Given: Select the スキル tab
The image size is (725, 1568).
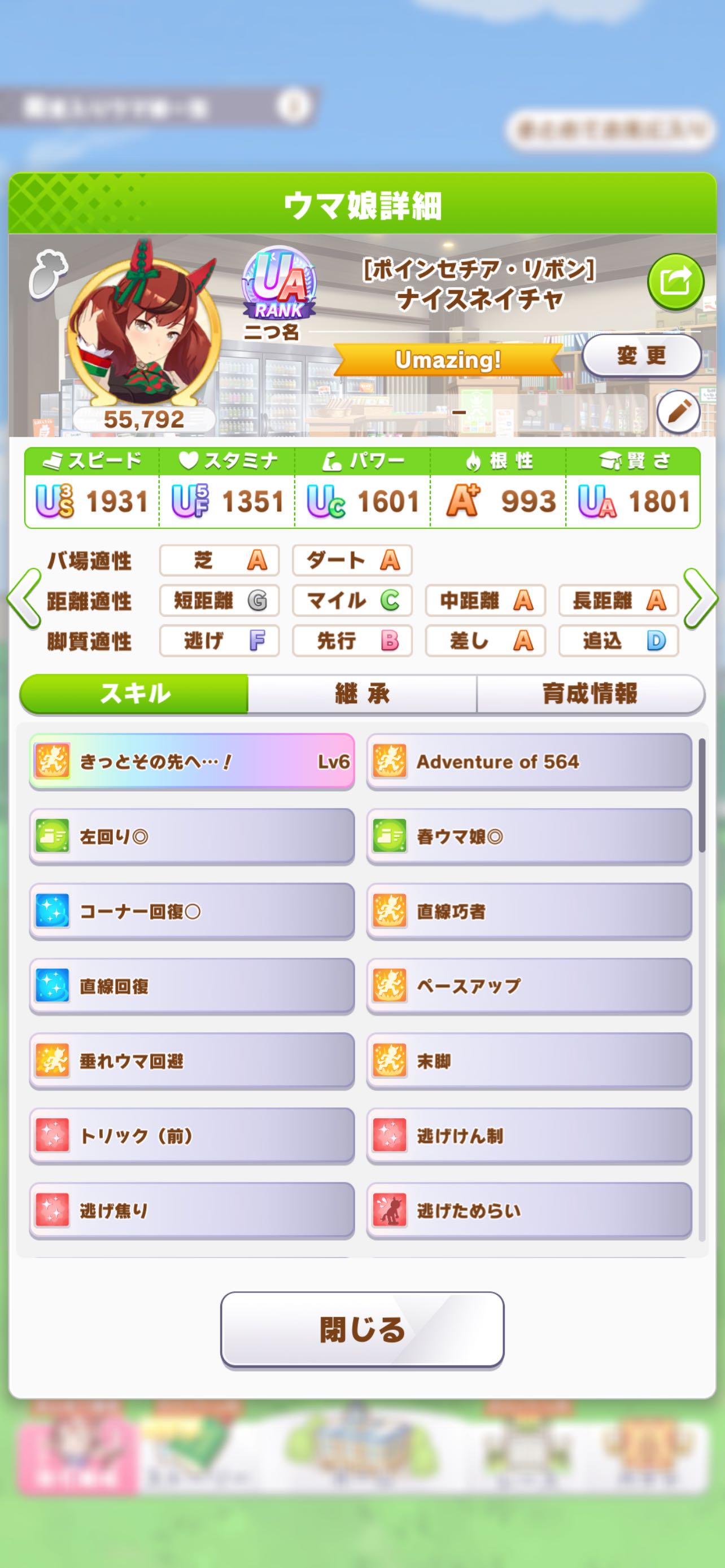Looking at the screenshot, I should (x=134, y=693).
